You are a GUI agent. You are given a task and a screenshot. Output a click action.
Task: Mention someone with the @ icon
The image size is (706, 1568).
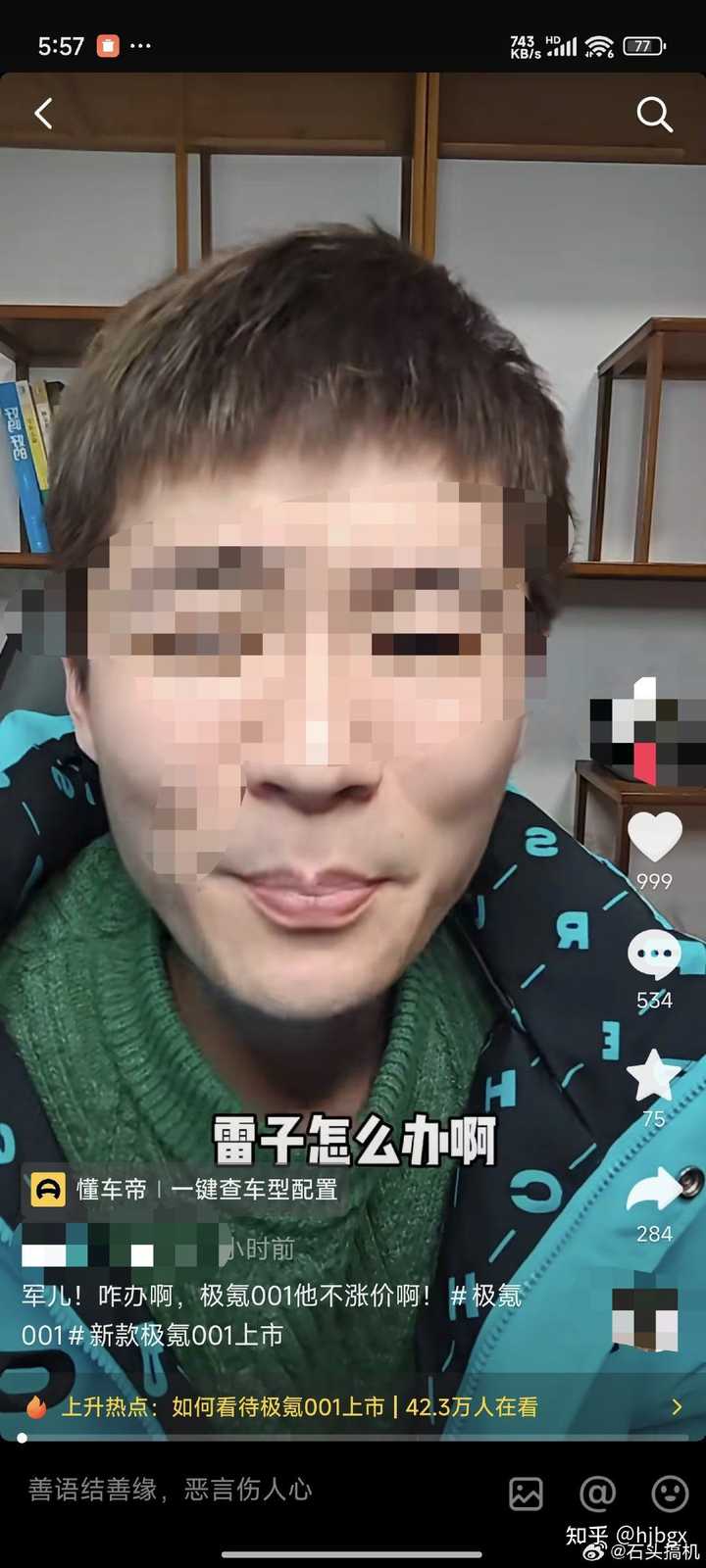597,1494
